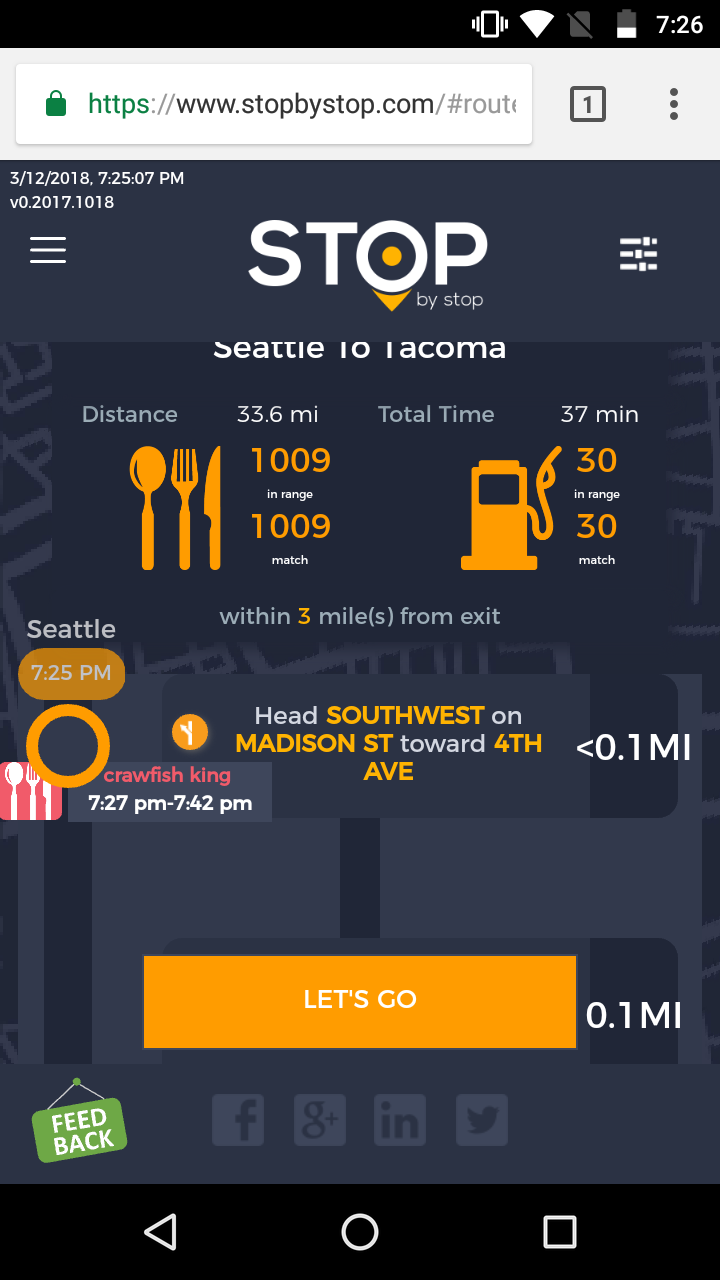Open the browser tab switcher

coord(588,104)
